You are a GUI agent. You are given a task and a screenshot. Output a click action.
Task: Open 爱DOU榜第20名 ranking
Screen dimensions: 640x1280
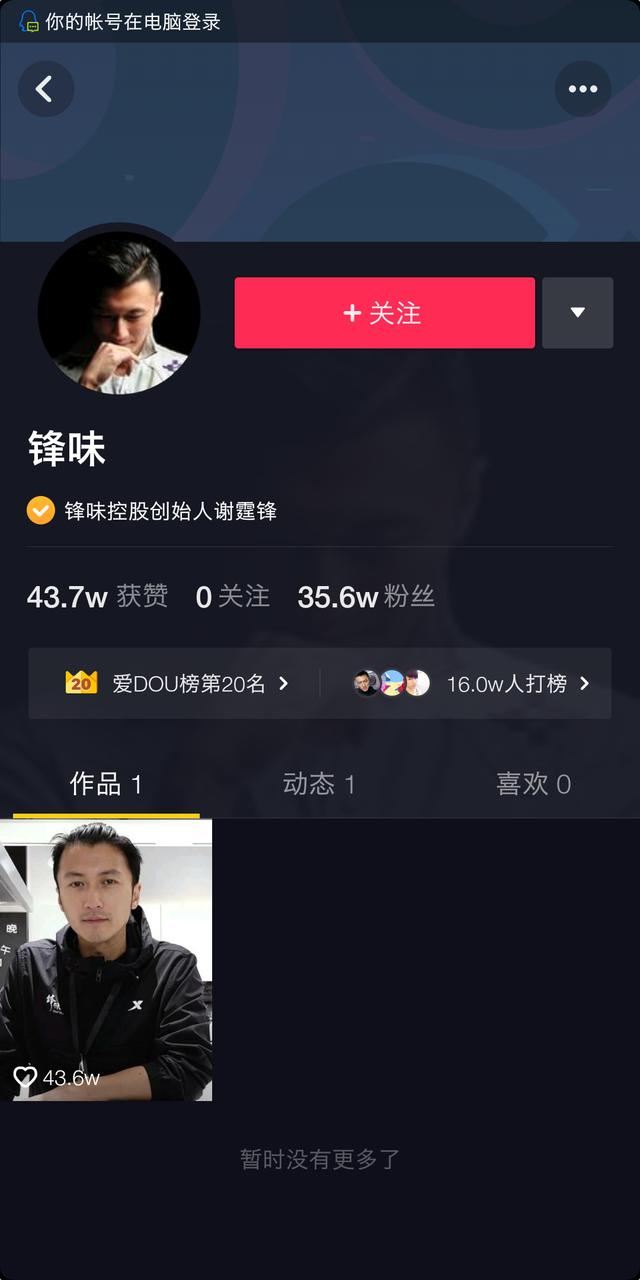coord(176,683)
